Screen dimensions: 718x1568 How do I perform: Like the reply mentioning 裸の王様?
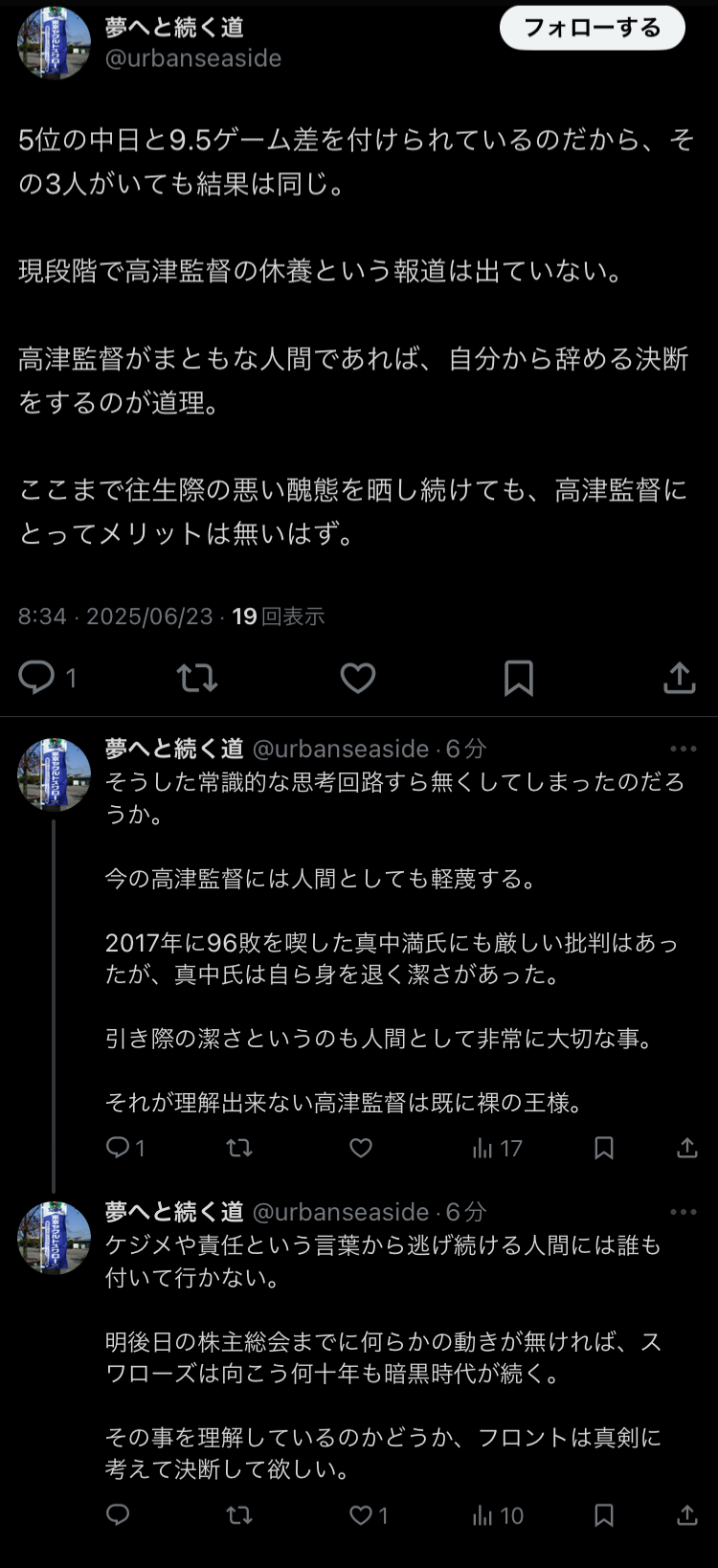click(x=361, y=1148)
